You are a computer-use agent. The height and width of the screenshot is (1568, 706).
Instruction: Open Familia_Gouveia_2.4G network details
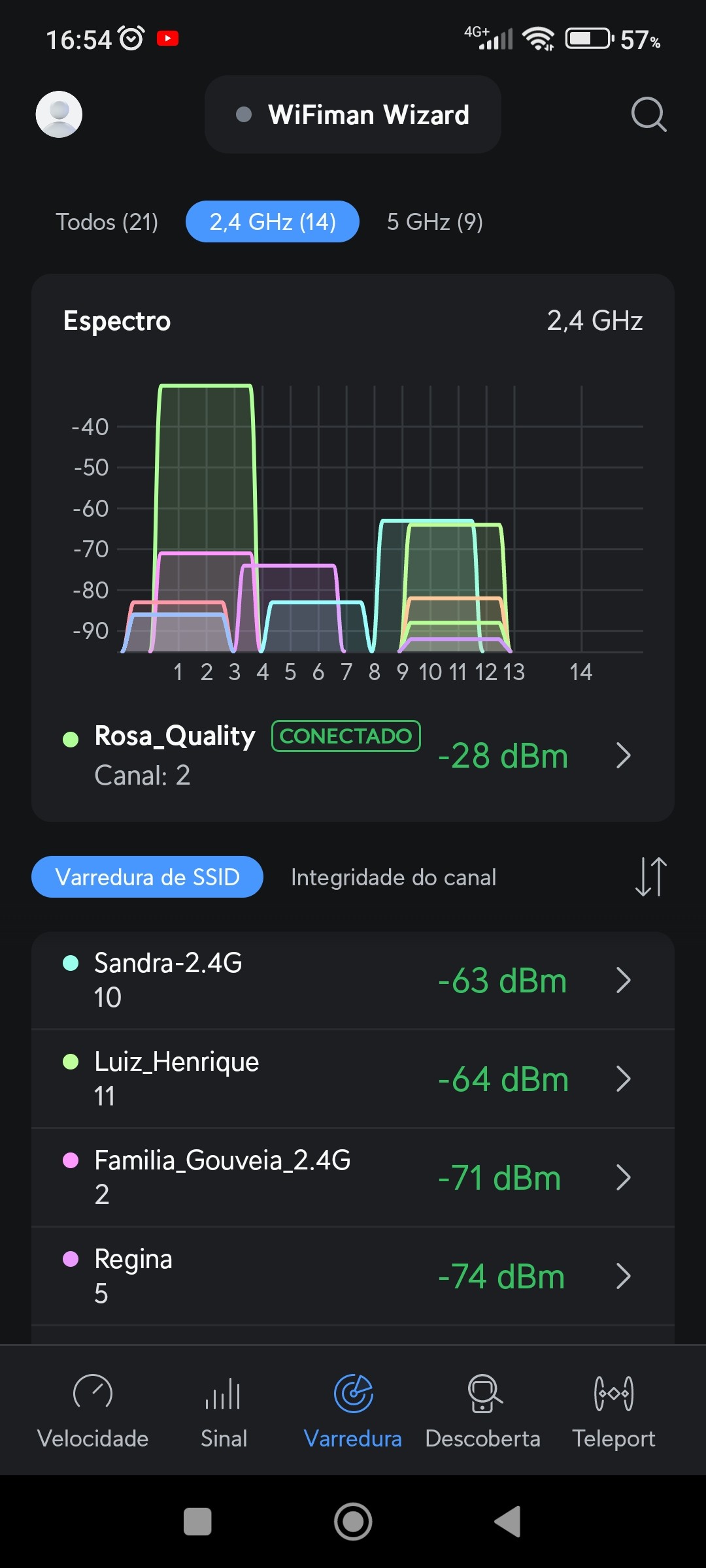coord(353,1177)
